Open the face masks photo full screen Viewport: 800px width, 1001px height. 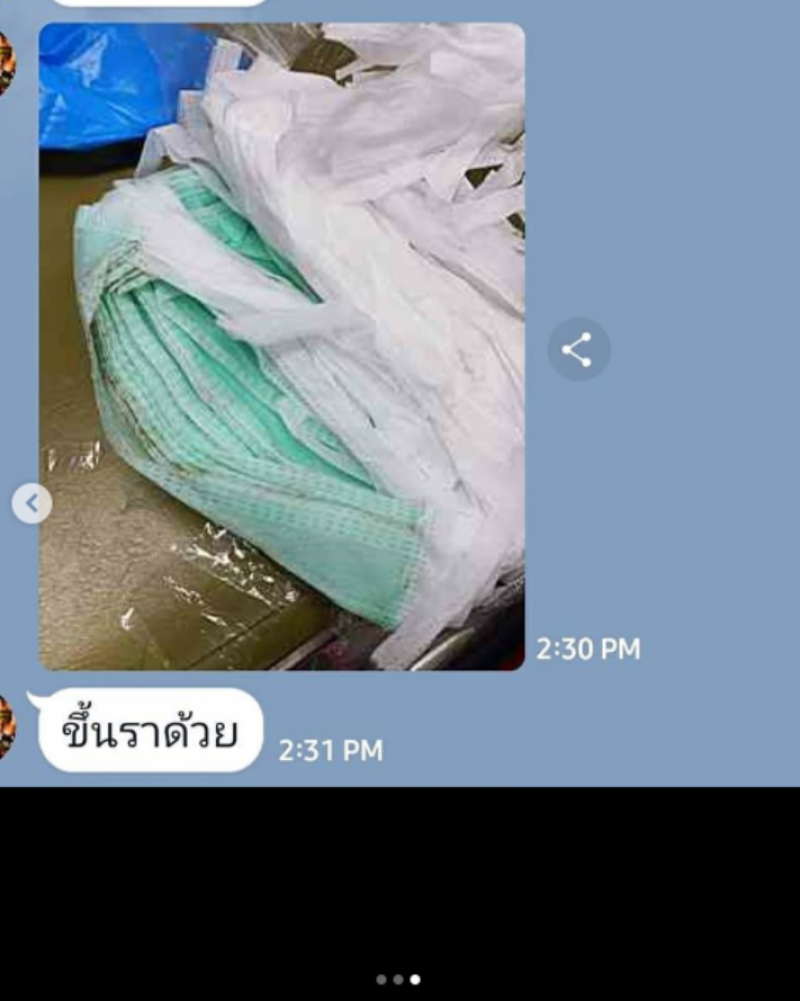click(282, 346)
